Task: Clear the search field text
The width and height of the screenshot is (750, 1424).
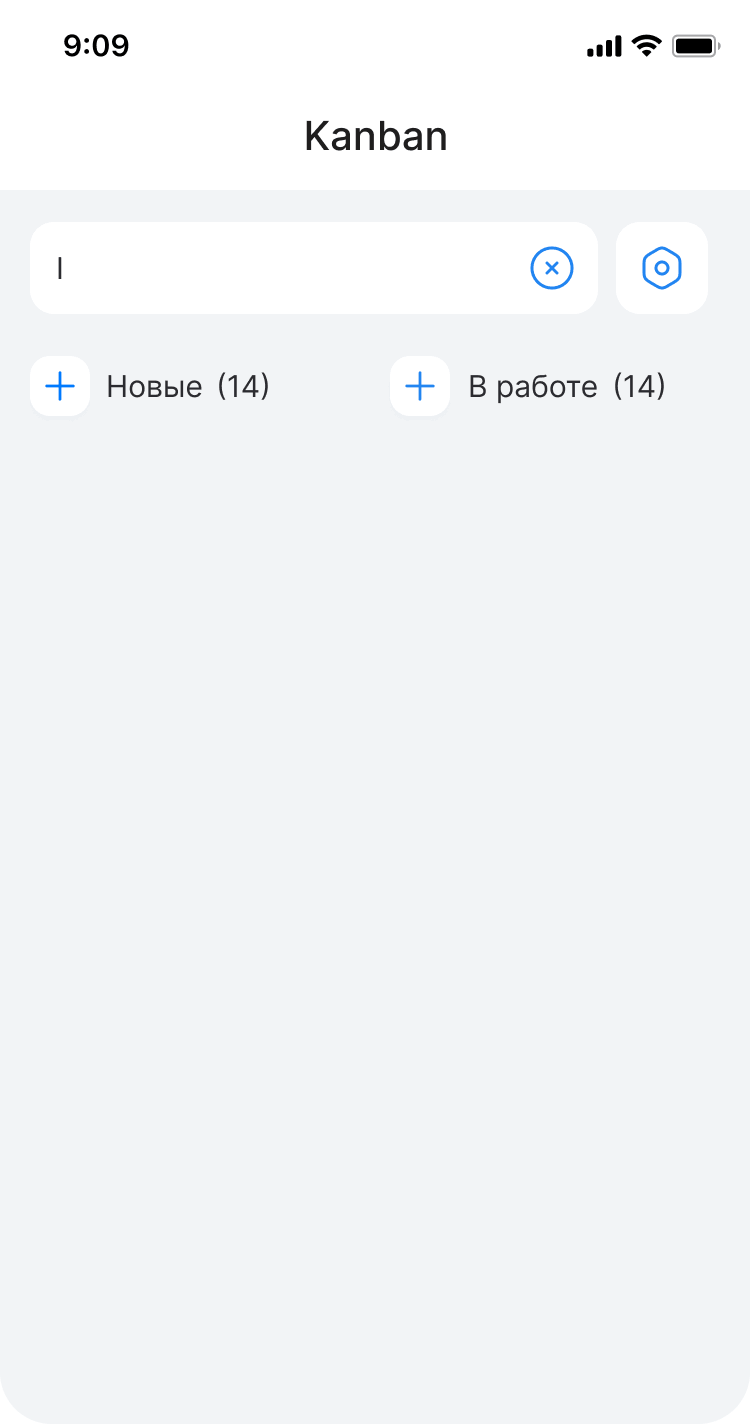Action: tap(551, 268)
